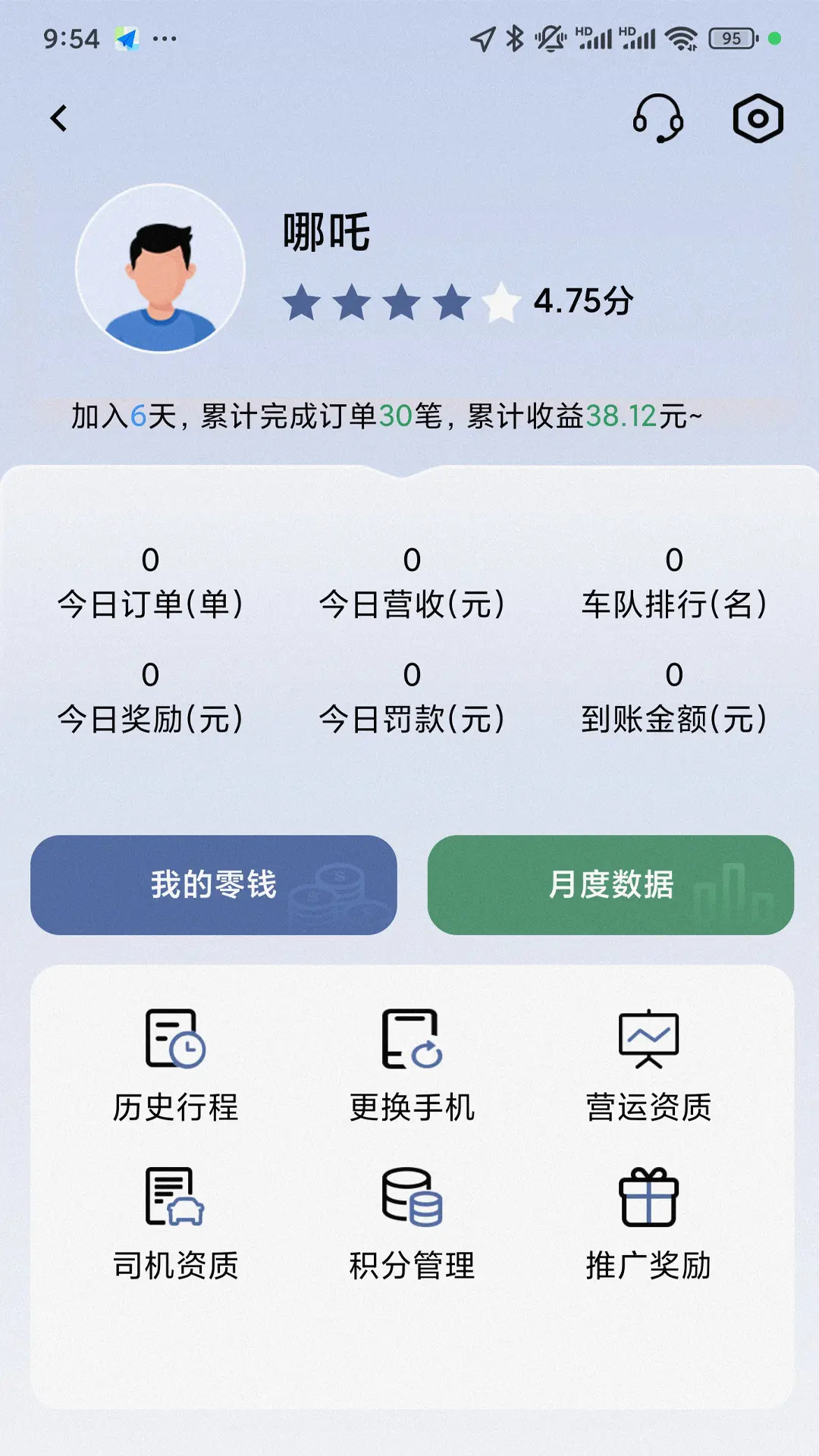Navigate back with the left arrow
Screen dimensions: 819x1456
(59, 118)
